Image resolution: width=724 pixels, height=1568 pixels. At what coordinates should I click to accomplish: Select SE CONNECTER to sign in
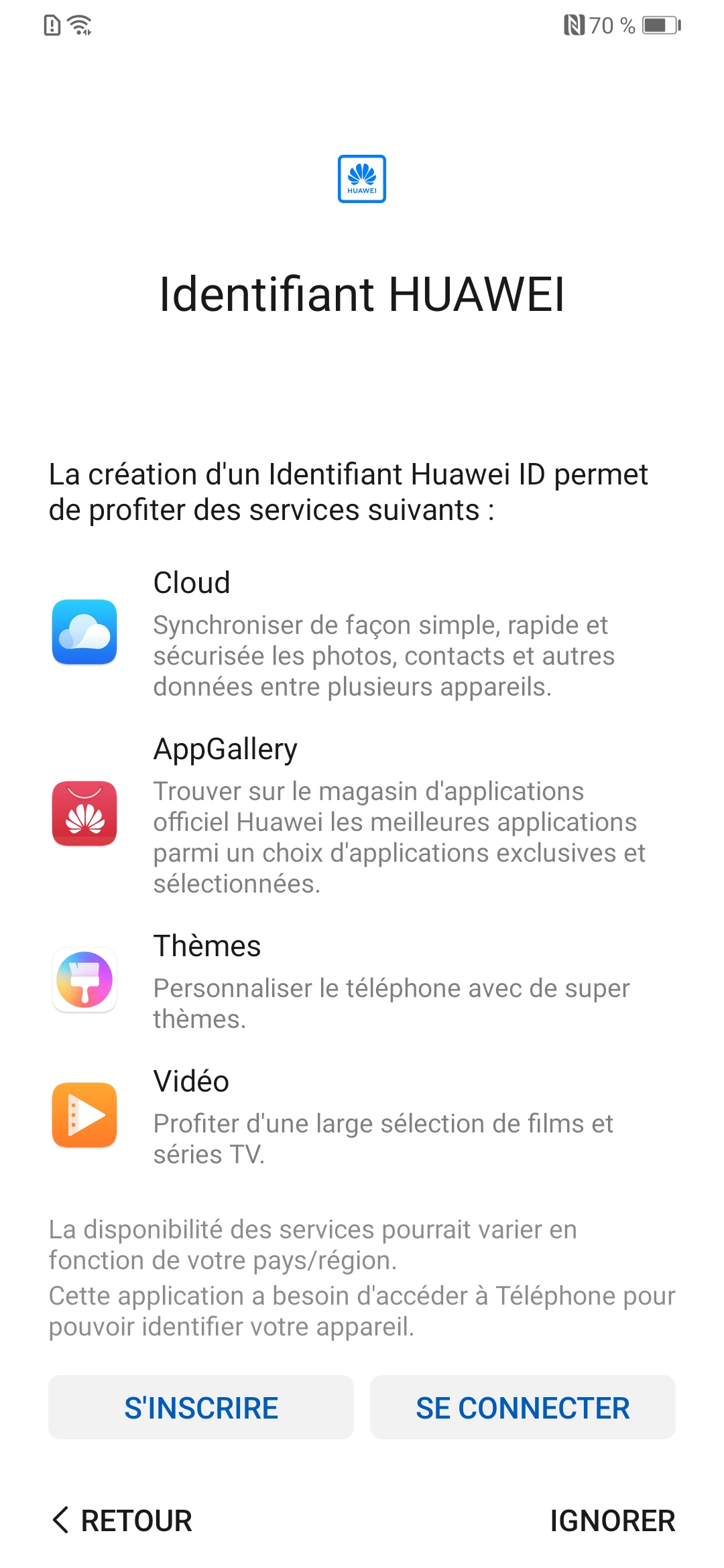point(522,1407)
